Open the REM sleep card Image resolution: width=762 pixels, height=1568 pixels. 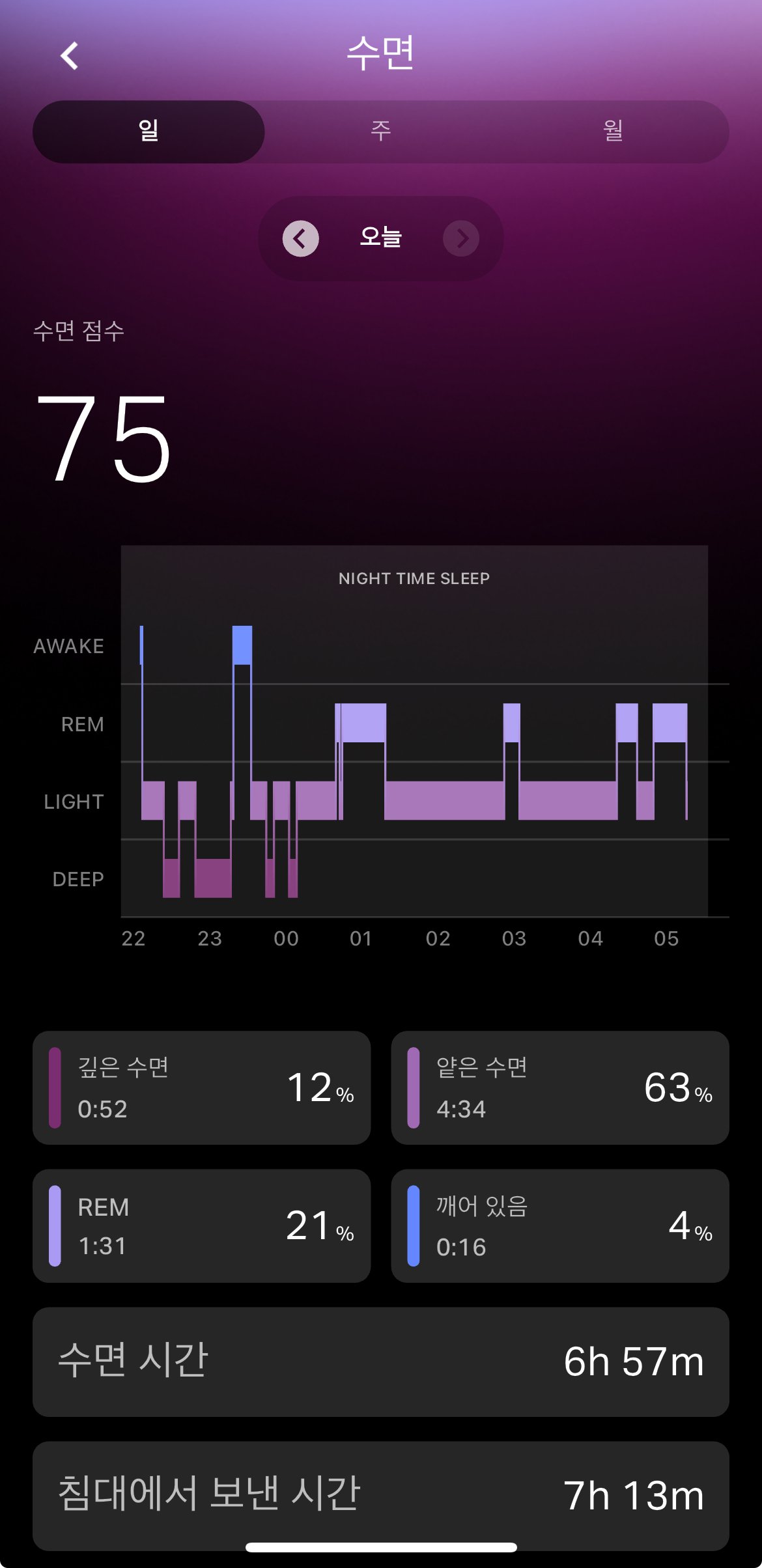[x=201, y=1226]
